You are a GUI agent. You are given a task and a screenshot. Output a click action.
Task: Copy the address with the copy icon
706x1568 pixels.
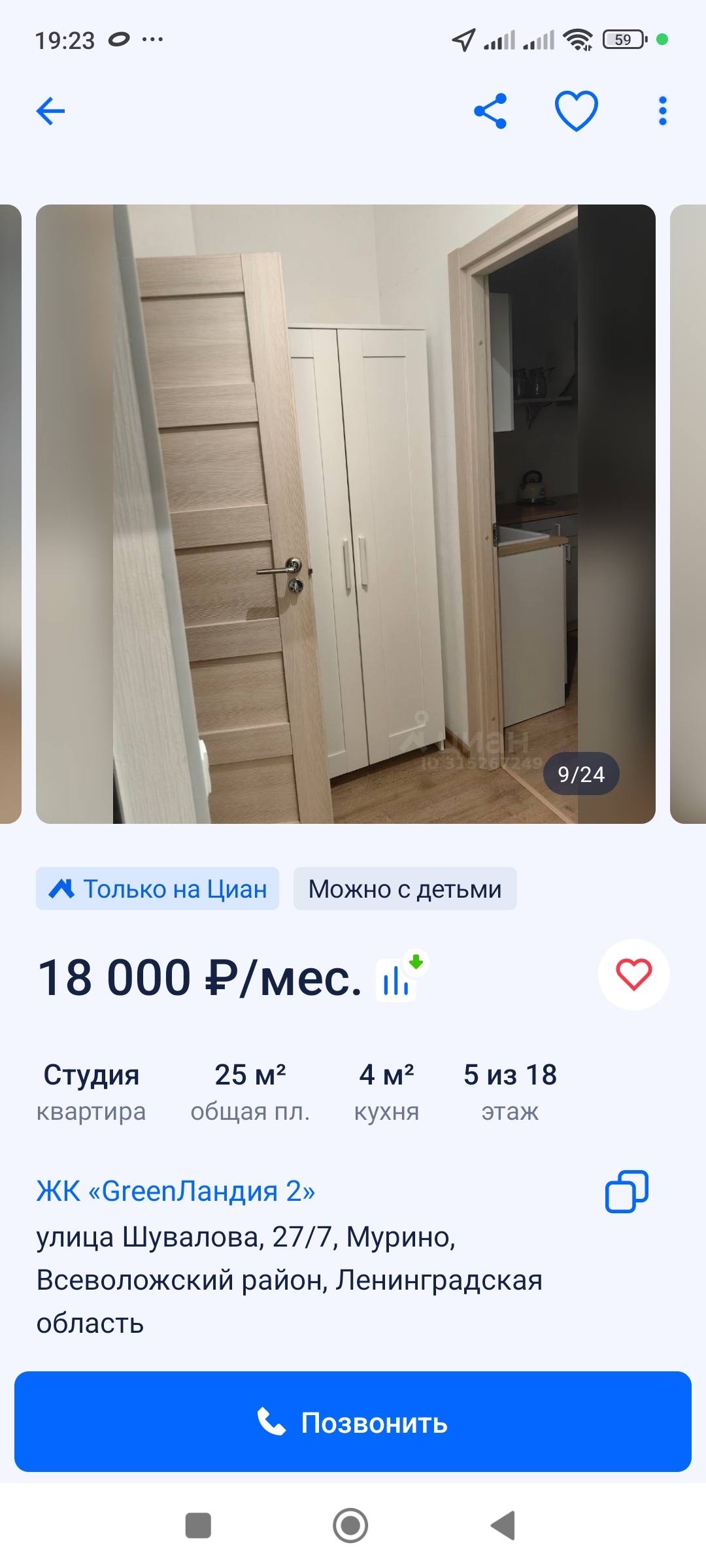coord(626,1191)
